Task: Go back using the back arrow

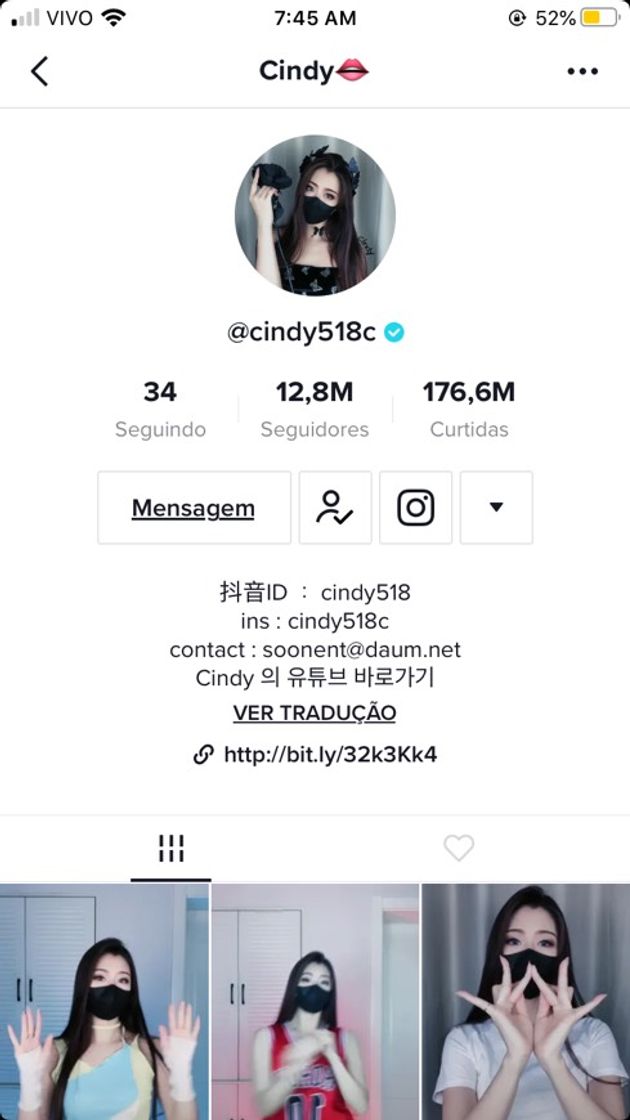Action: tap(39, 71)
